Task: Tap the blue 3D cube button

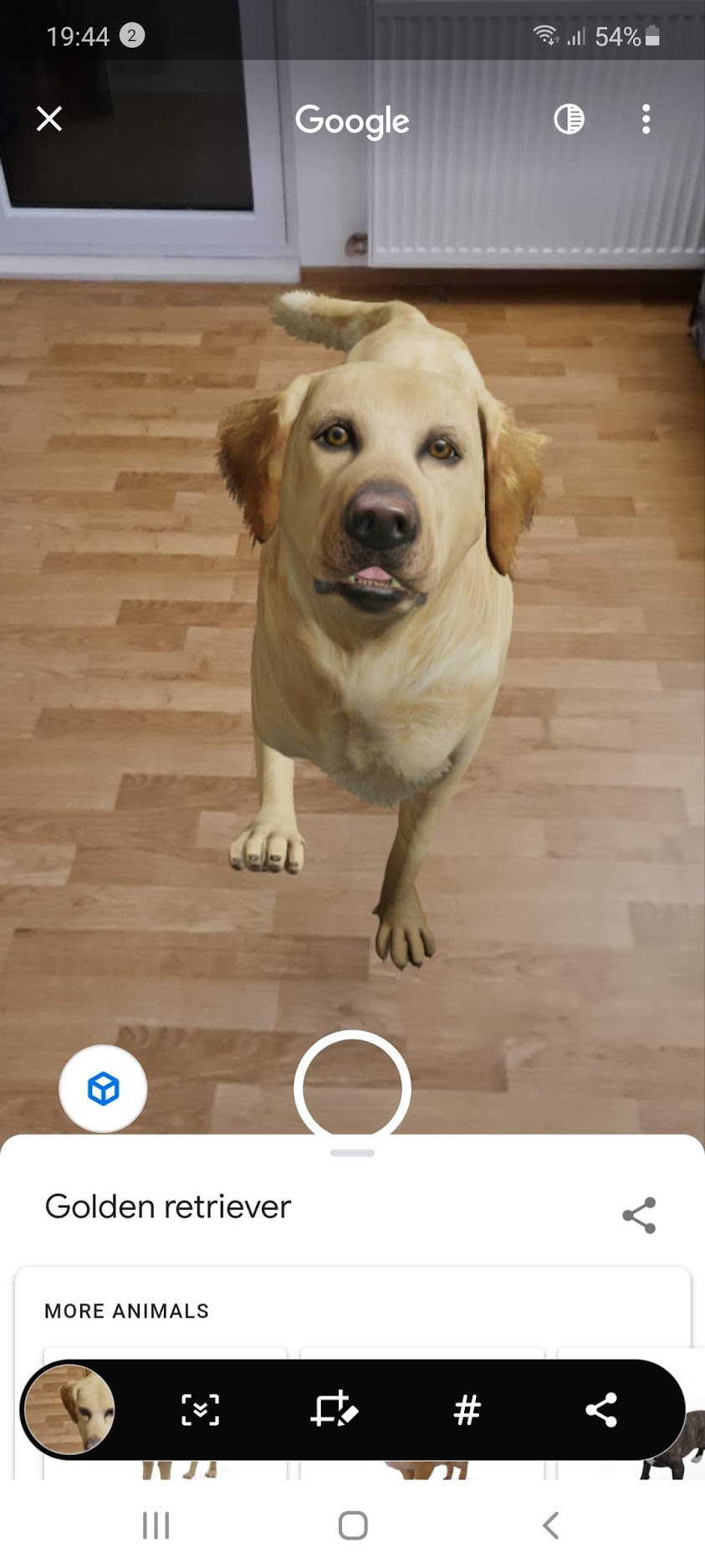Action: [x=103, y=1089]
